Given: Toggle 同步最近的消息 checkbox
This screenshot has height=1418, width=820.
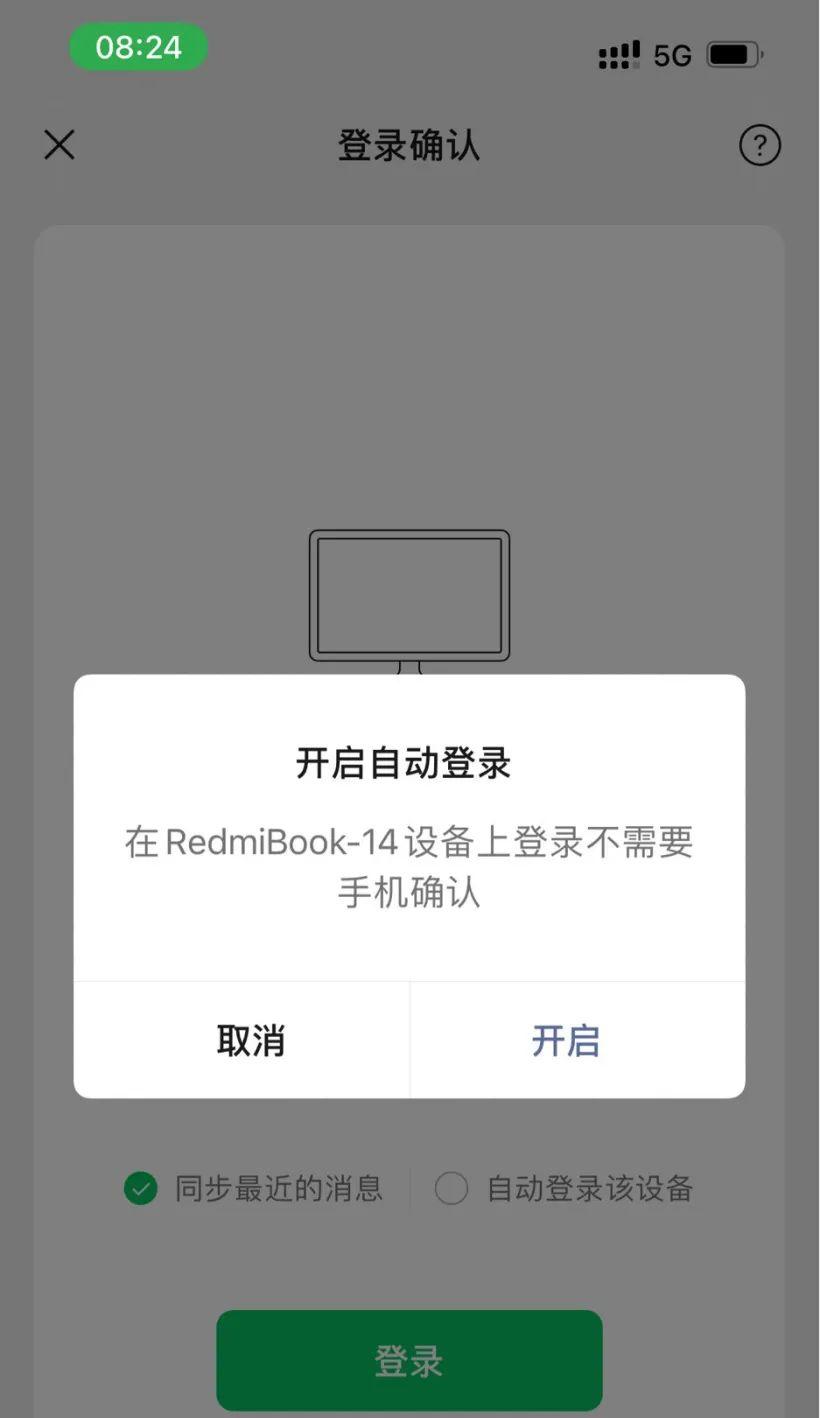Looking at the screenshot, I should [x=141, y=1189].
